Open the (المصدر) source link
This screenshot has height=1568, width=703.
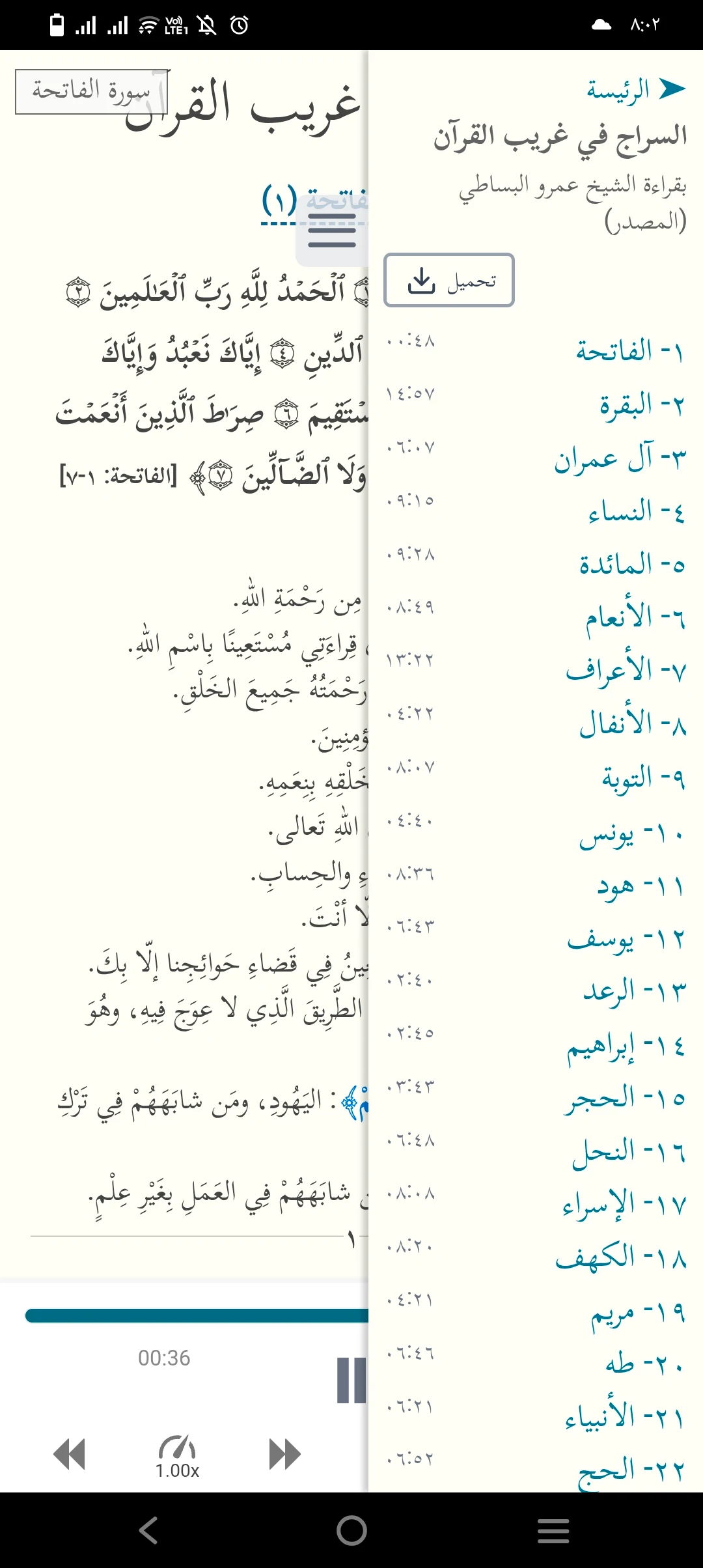click(645, 221)
